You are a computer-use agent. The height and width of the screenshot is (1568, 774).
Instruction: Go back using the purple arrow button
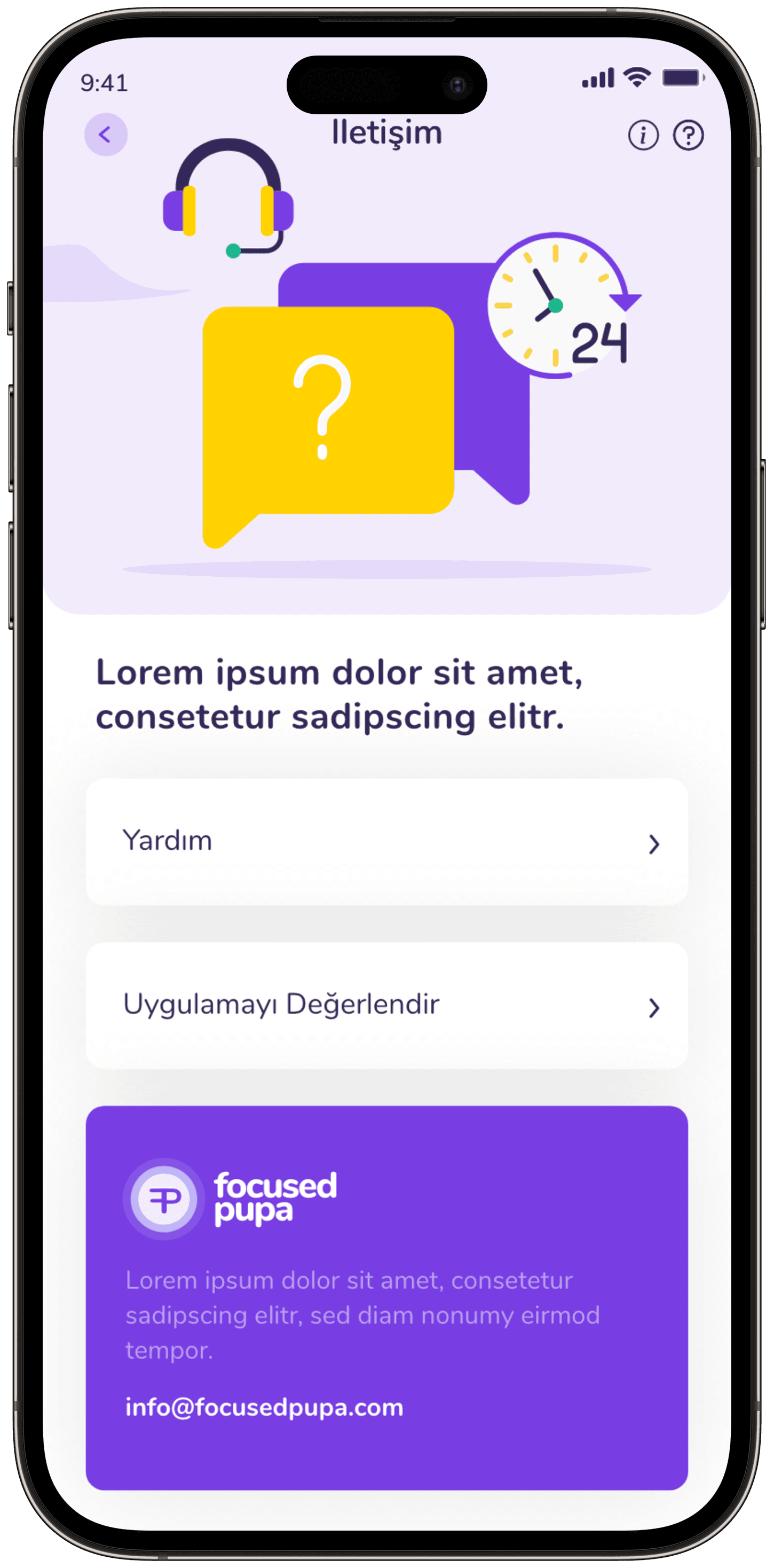coord(106,135)
